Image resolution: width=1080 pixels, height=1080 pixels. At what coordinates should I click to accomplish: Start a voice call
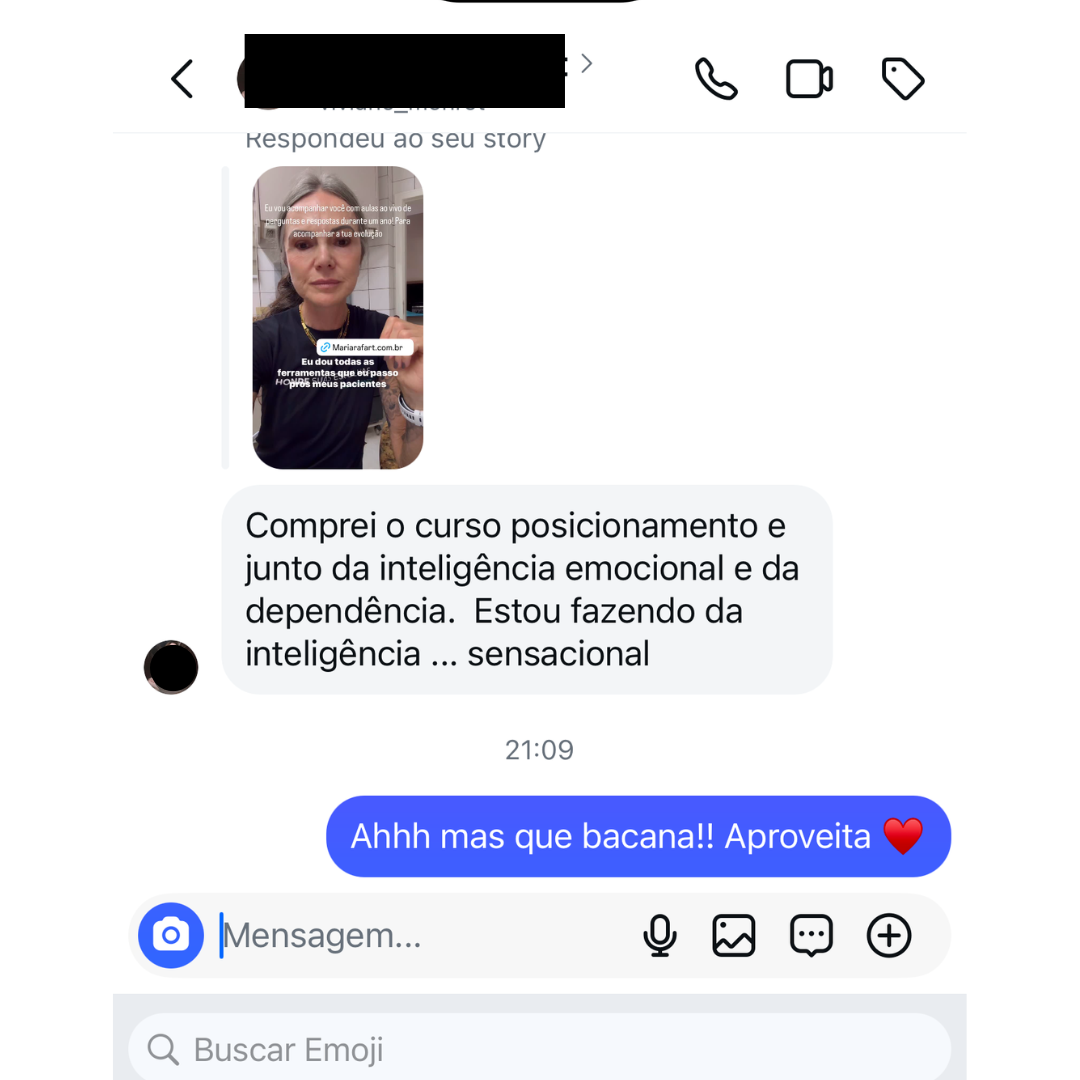click(716, 79)
